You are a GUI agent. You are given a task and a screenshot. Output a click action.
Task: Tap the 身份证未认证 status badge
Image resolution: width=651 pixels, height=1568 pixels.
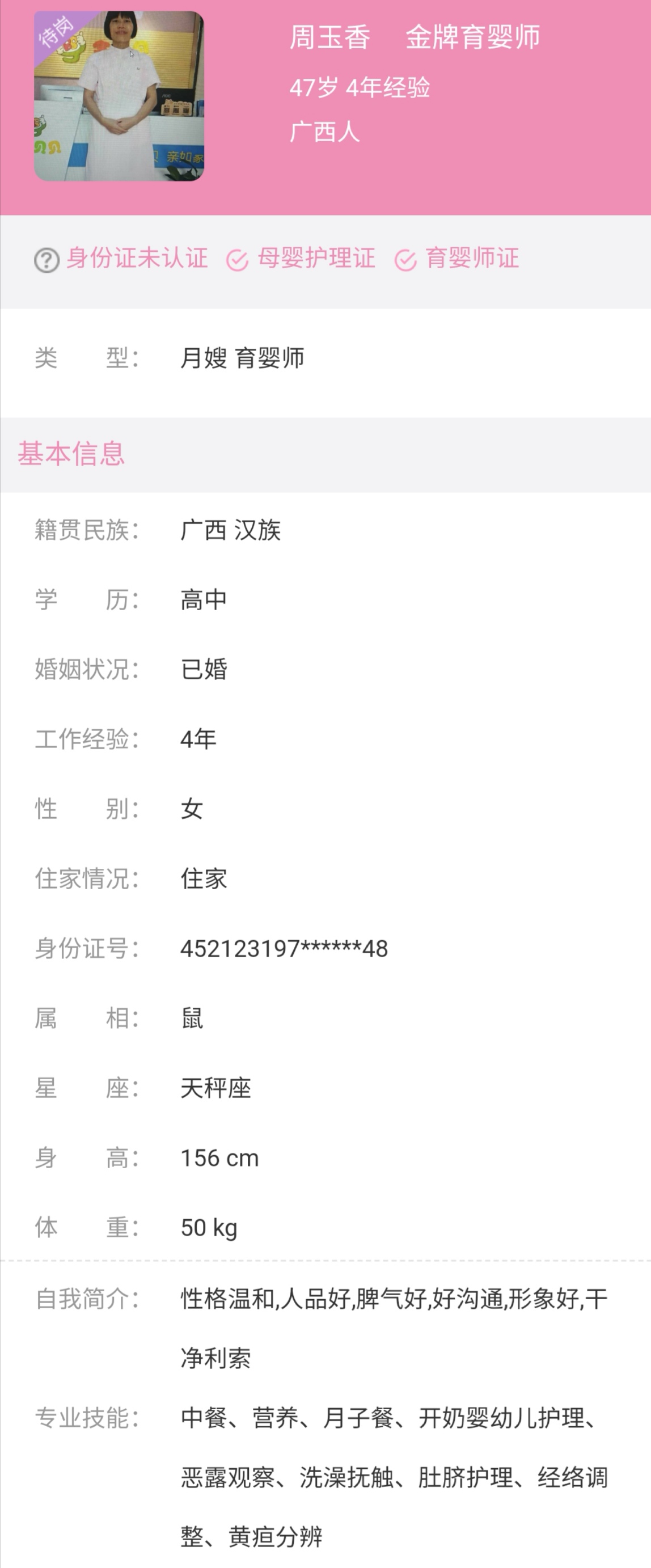(122, 259)
